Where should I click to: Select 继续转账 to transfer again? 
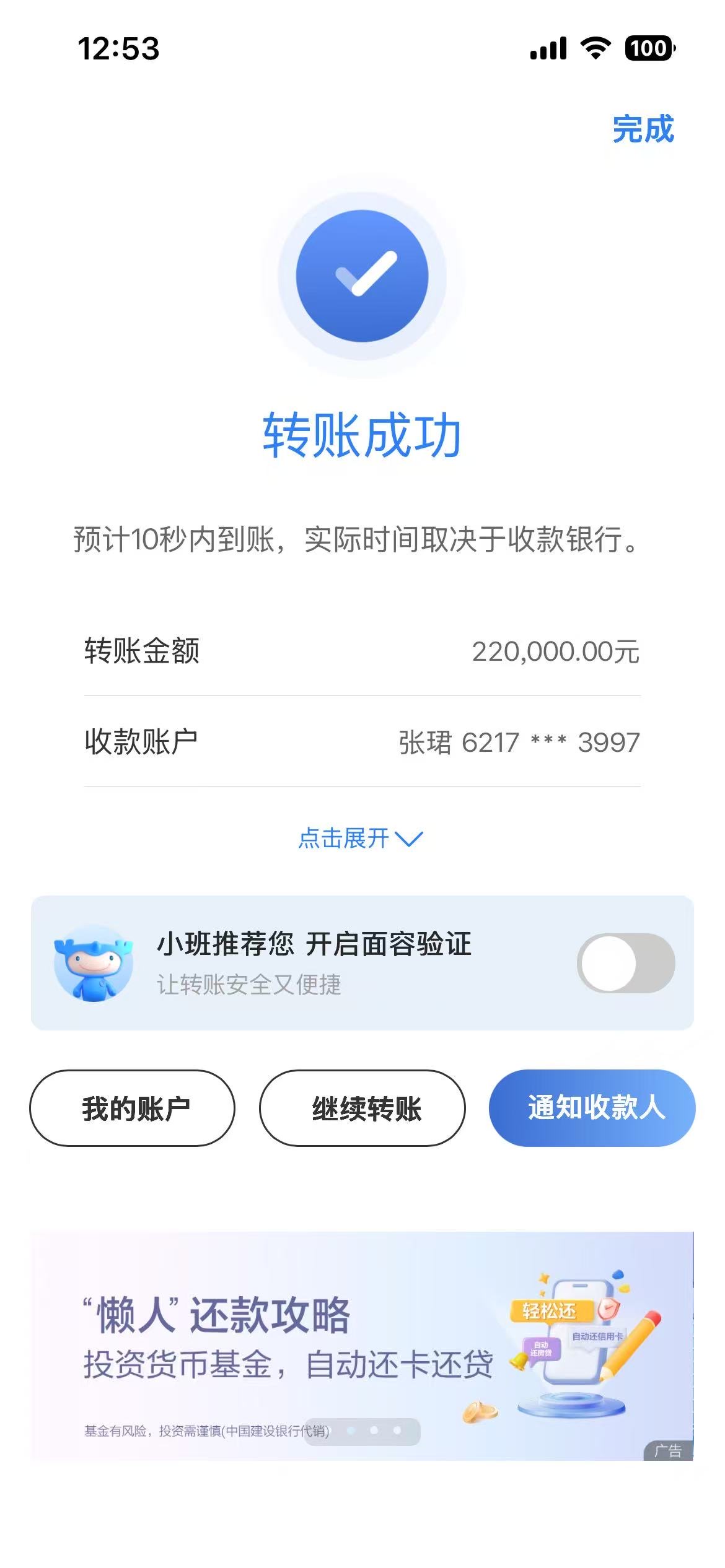pos(362,1108)
